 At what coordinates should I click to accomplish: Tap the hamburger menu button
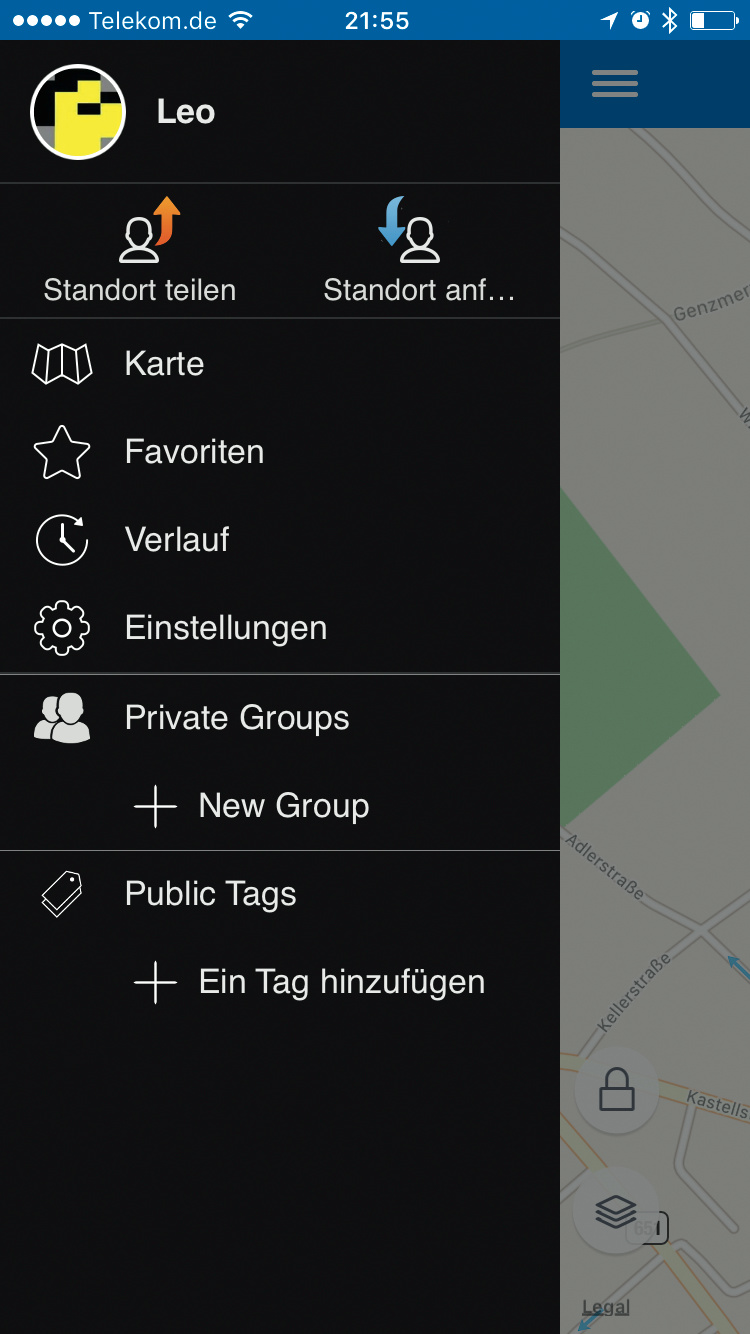point(614,83)
